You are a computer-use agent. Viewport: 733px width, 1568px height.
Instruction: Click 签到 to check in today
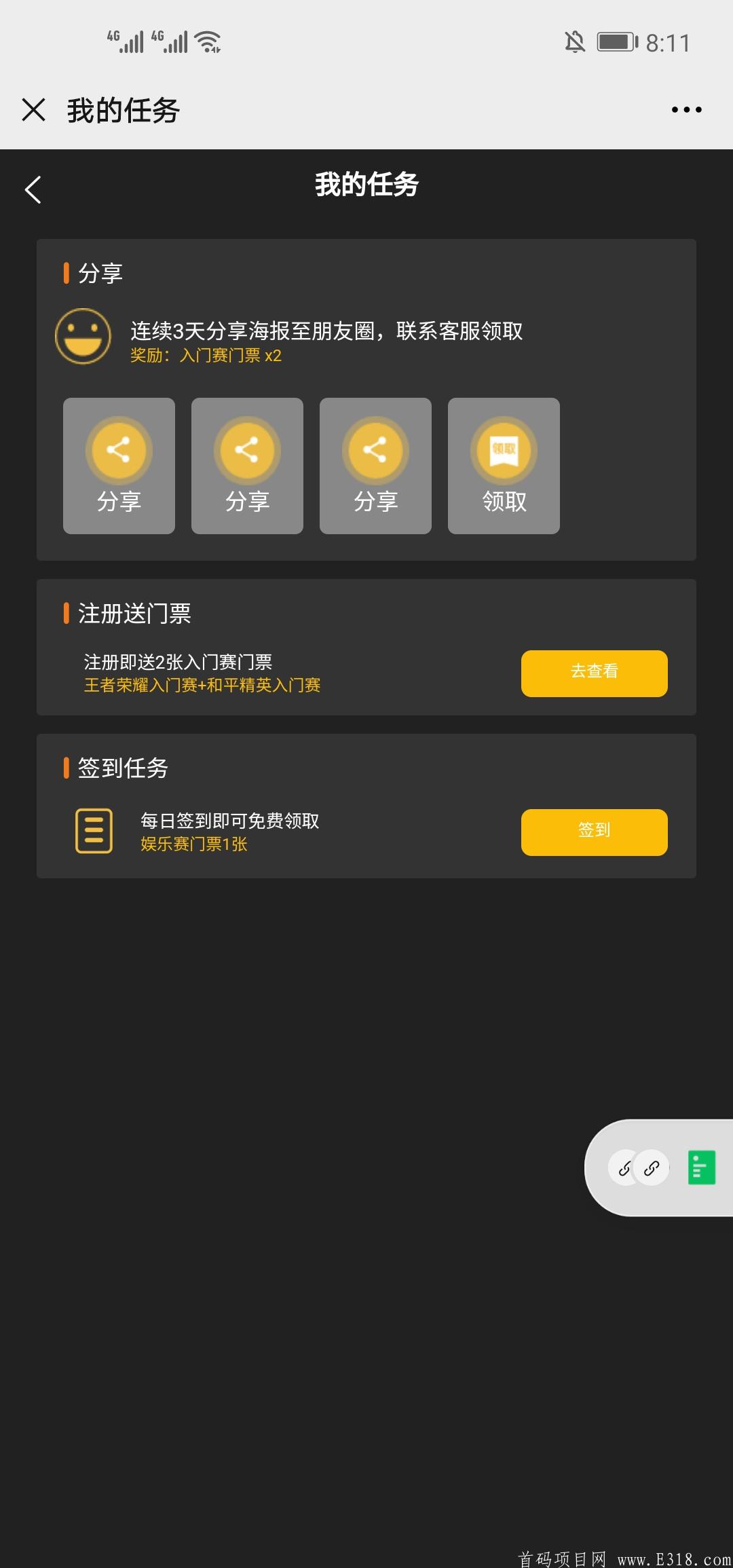point(593,832)
